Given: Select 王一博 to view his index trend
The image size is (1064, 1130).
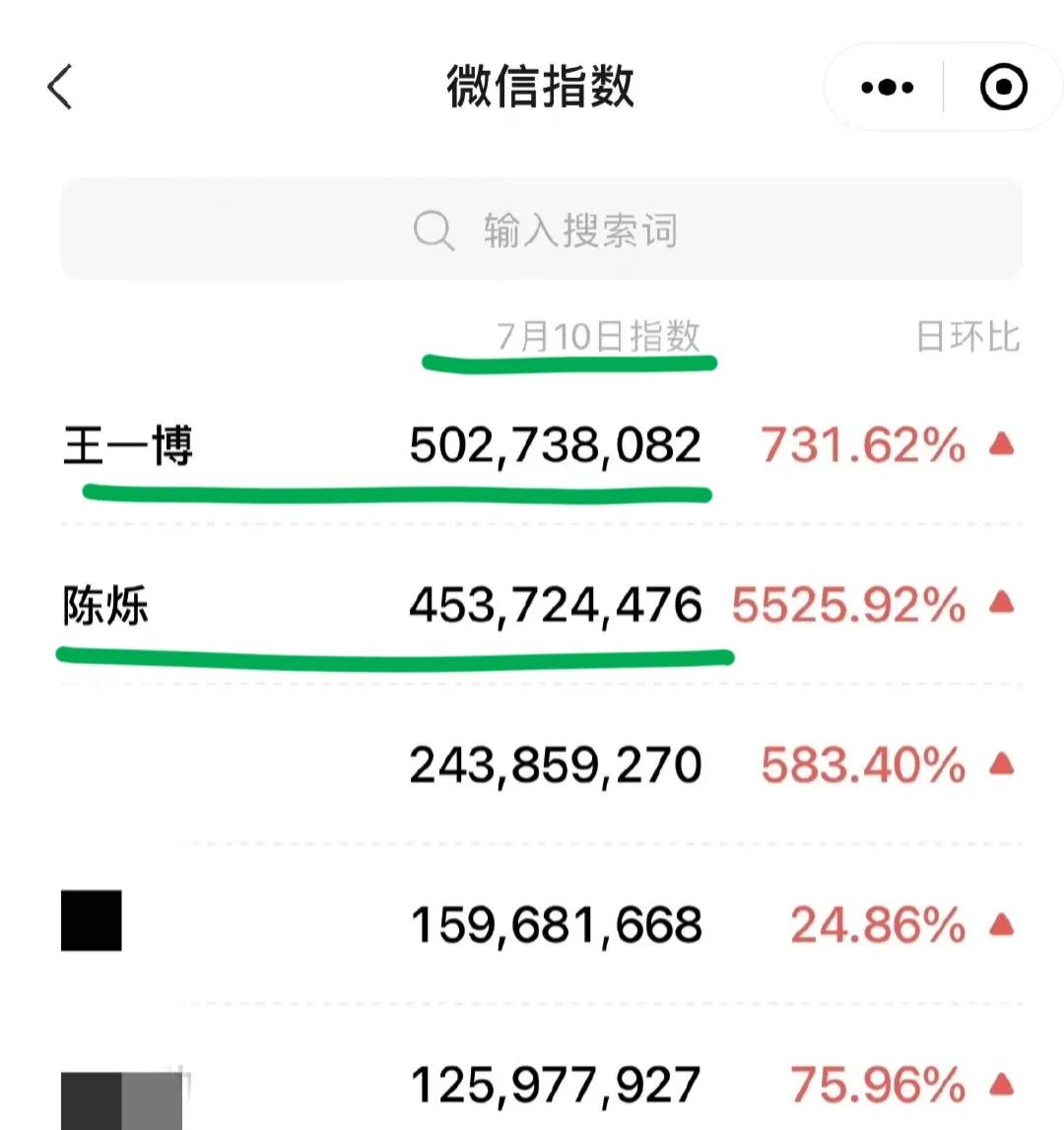Looking at the screenshot, I should click(129, 445).
